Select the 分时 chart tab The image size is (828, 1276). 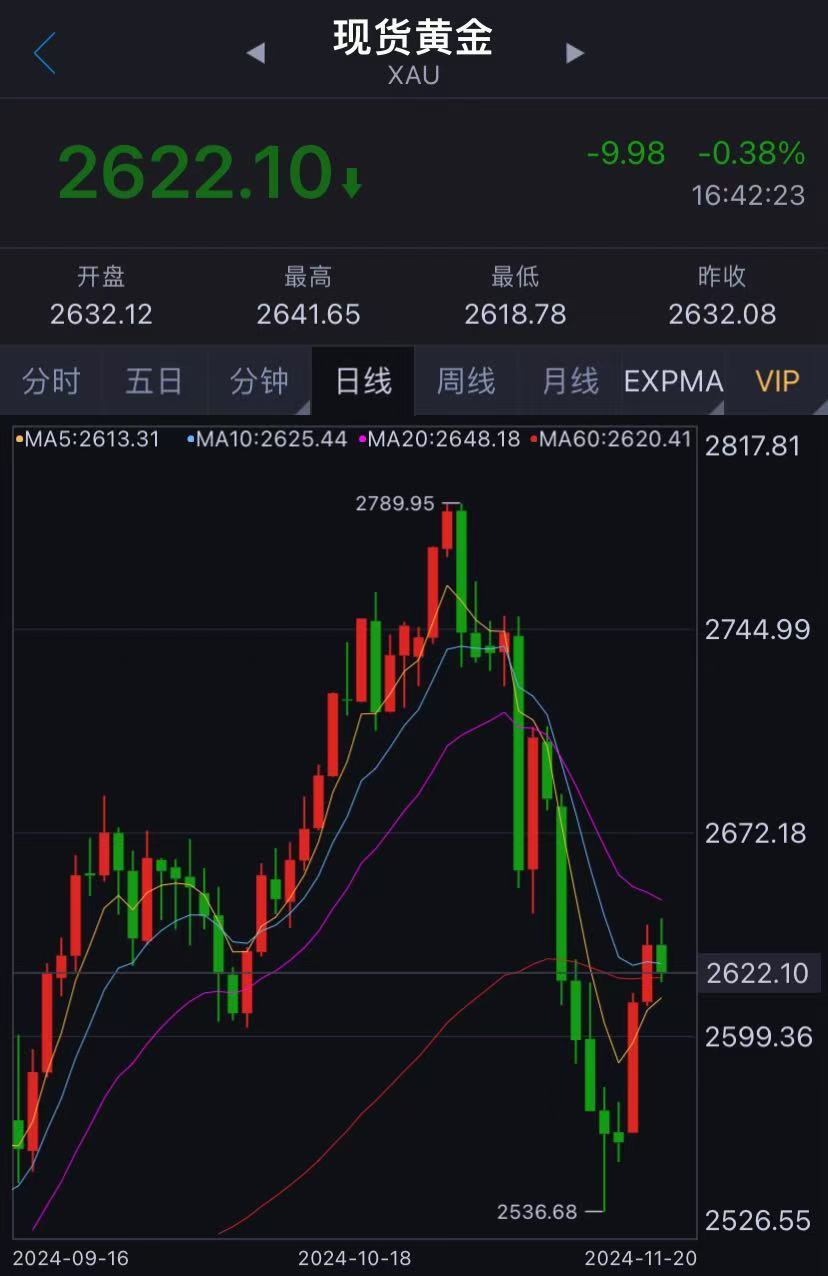[51, 381]
